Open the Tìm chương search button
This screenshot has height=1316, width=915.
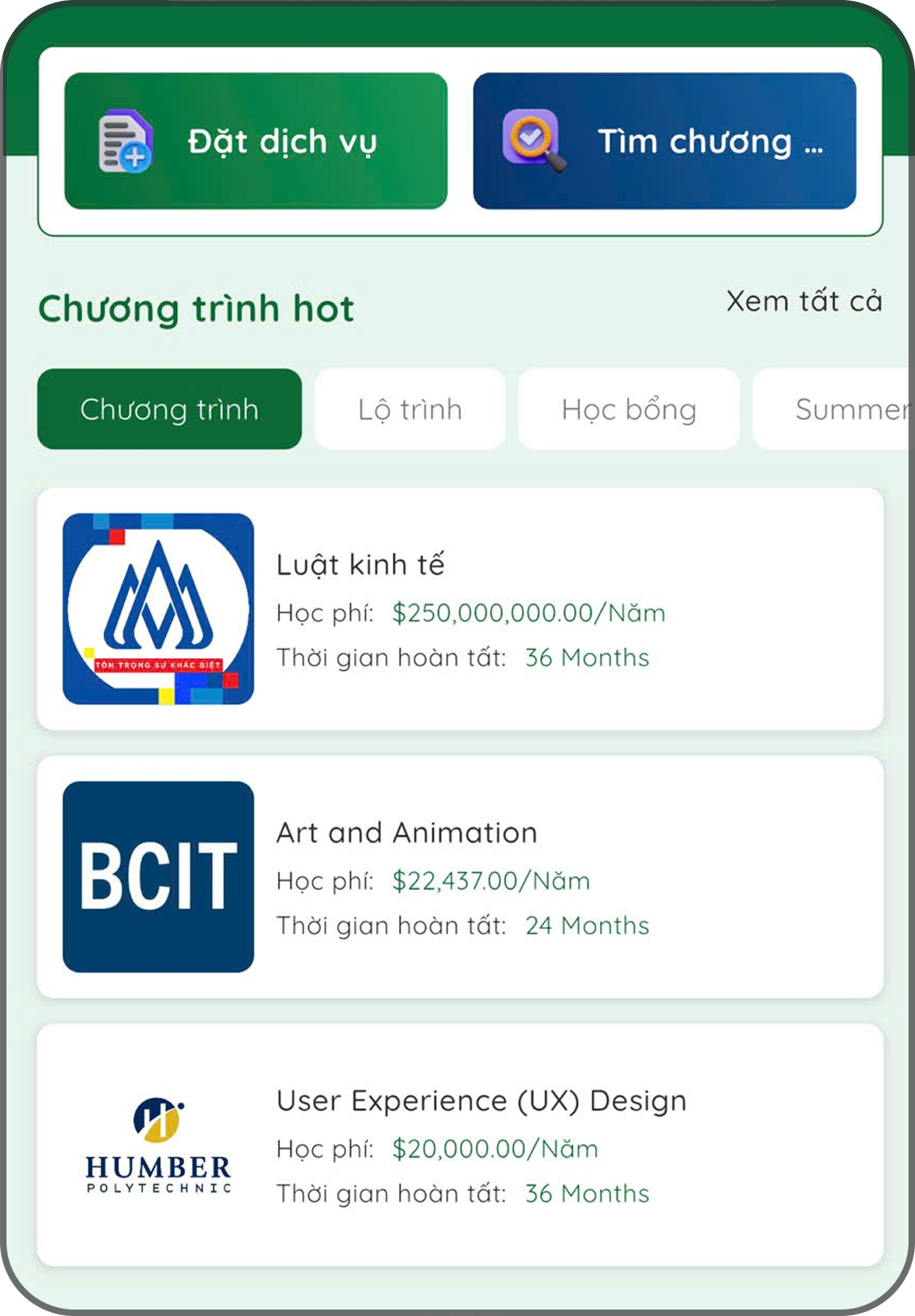(664, 141)
